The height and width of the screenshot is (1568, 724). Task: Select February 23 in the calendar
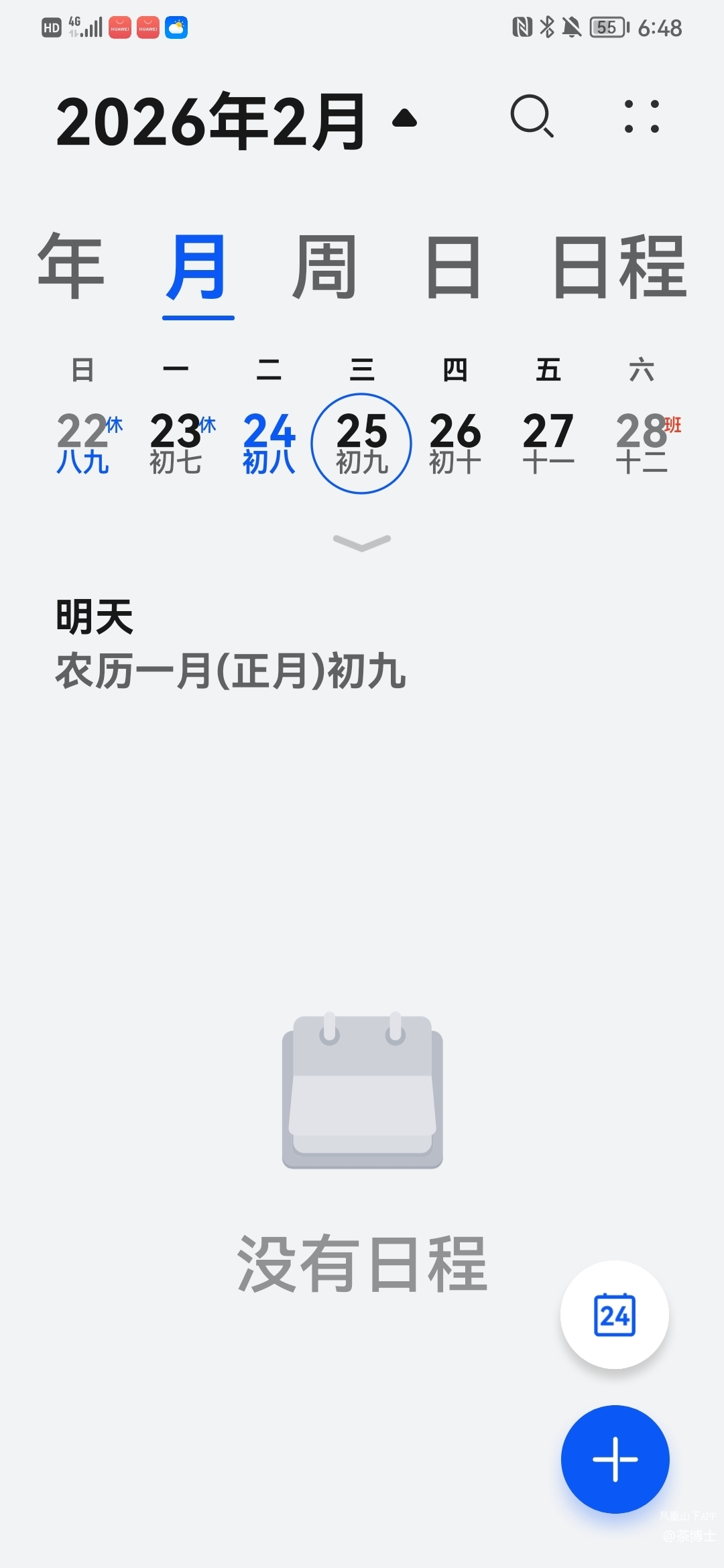(x=176, y=442)
